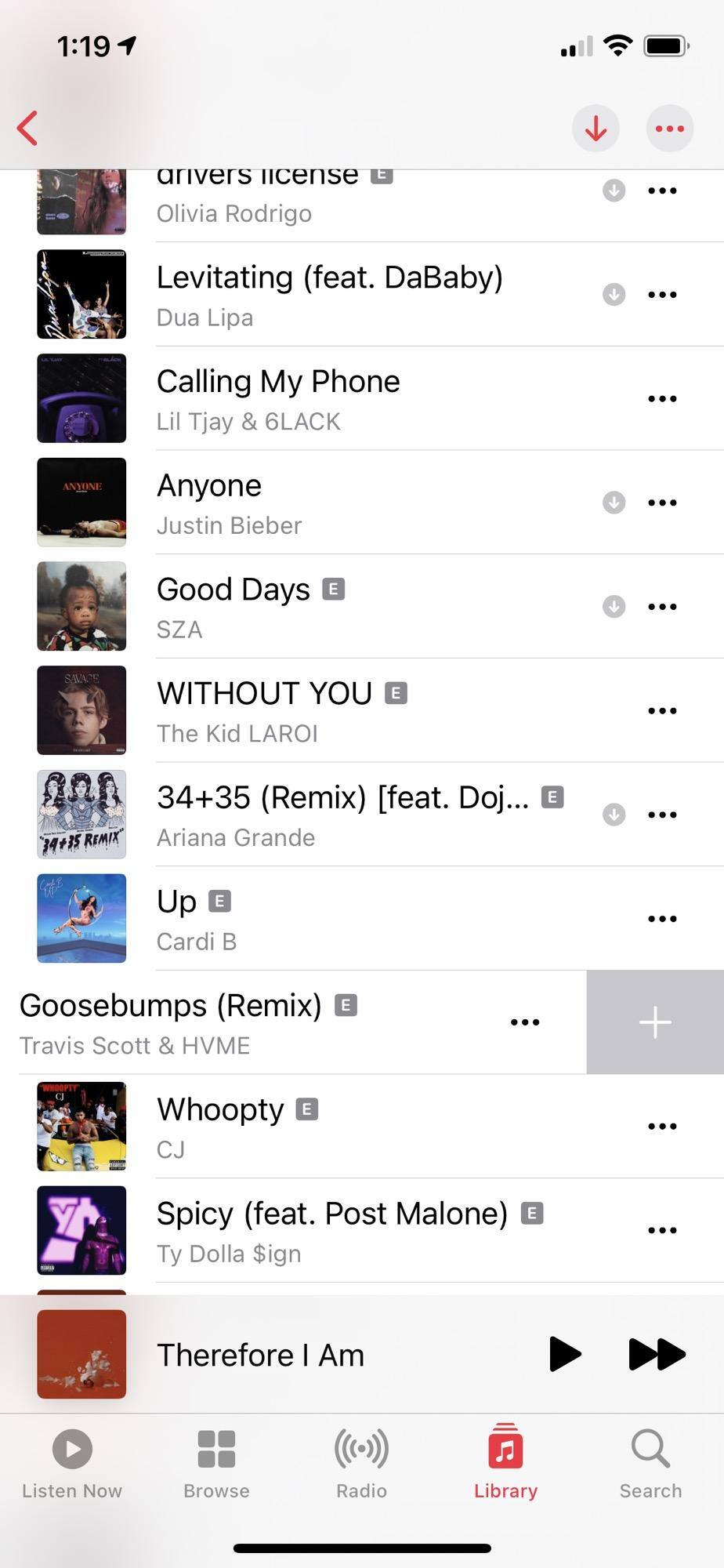Download Good Days by SZA
This screenshot has height=1568, width=724.
614,607
